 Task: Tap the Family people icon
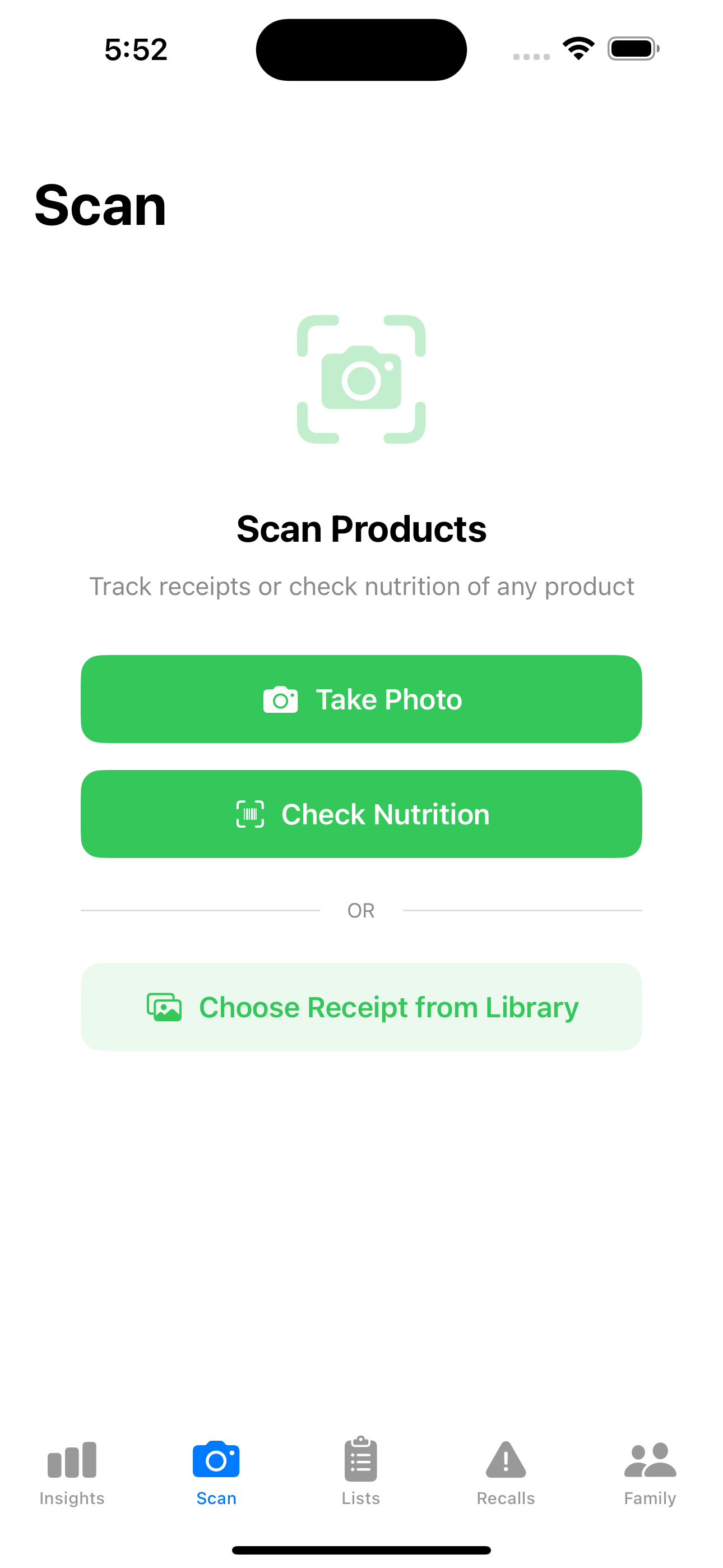click(x=650, y=1460)
